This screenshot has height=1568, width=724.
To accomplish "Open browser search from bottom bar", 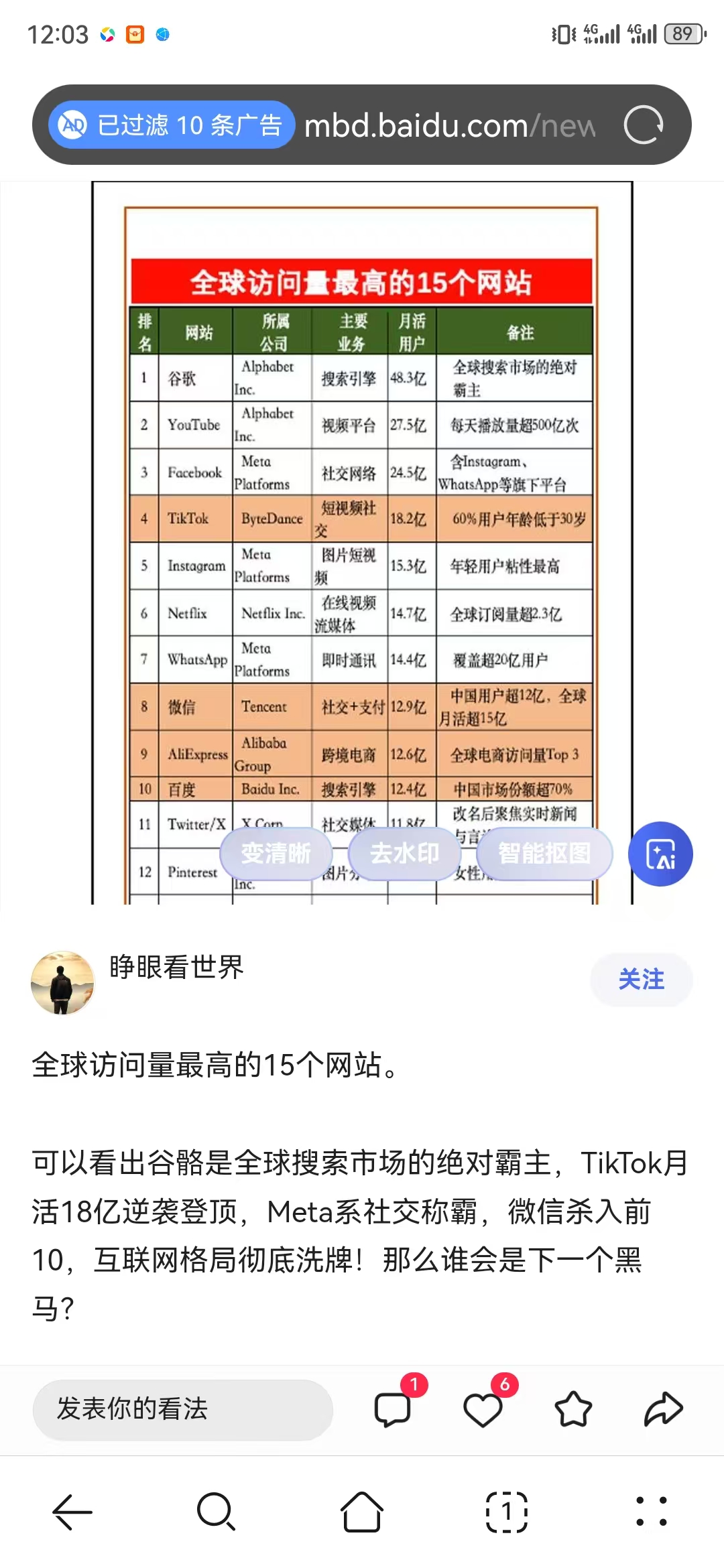I will pos(217,1512).
